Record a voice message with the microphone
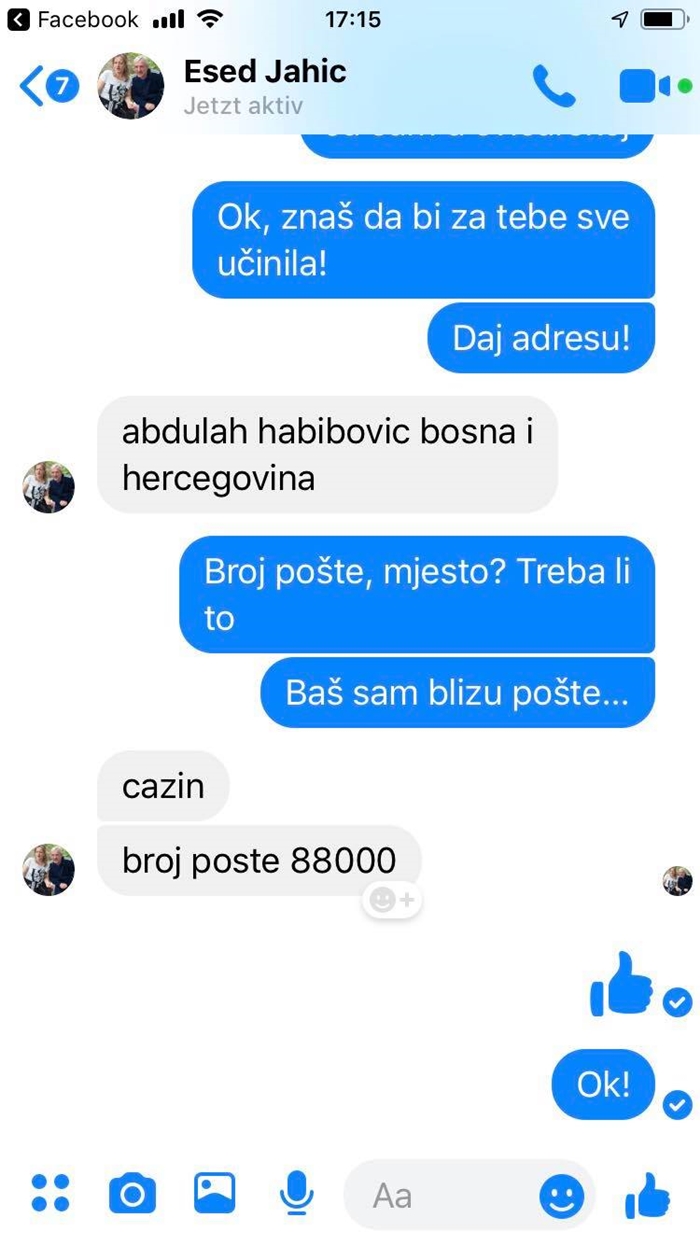The image size is (700, 1245). pos(294,1194)
